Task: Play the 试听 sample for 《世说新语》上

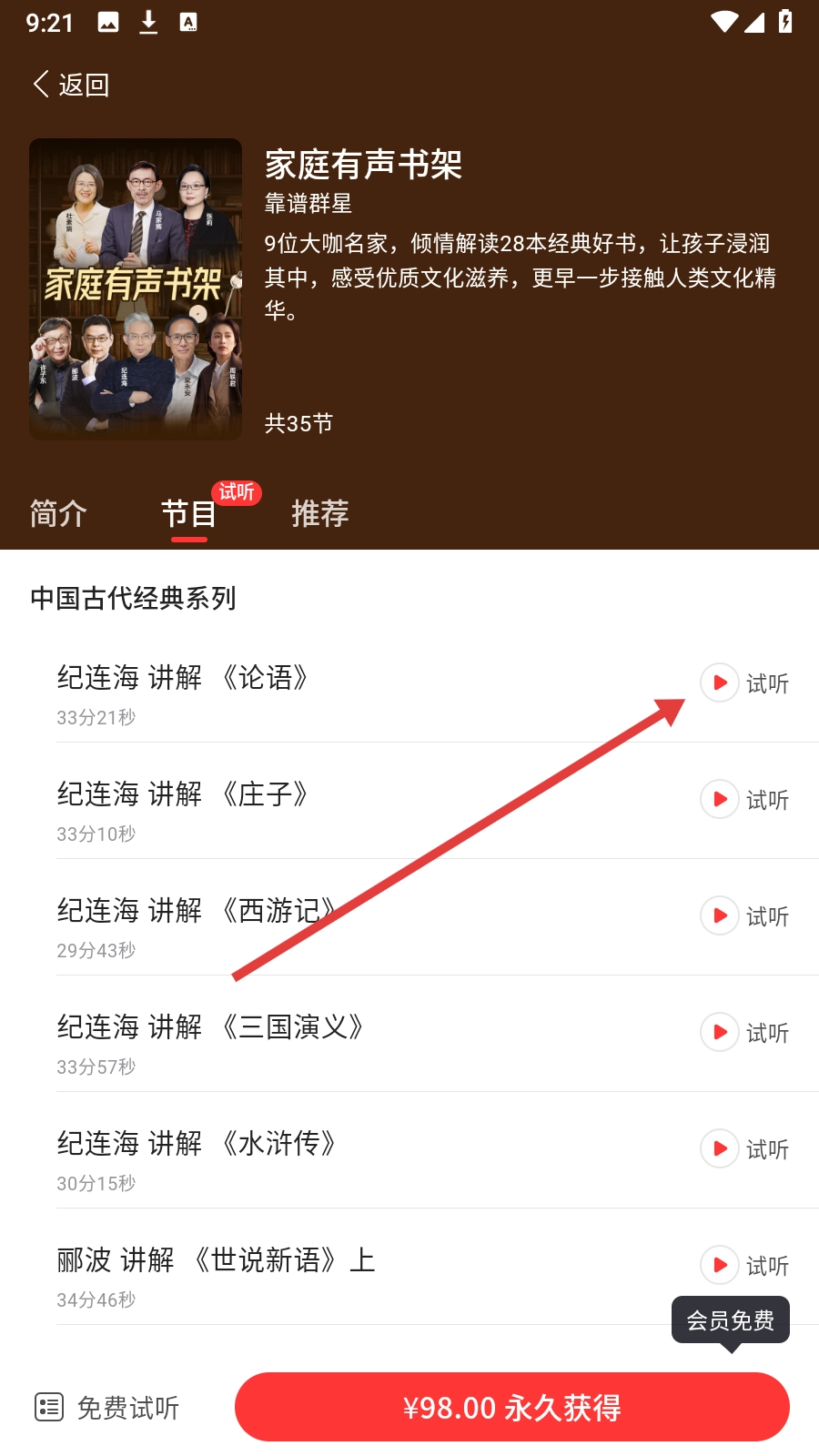Action: [743, 1265]
